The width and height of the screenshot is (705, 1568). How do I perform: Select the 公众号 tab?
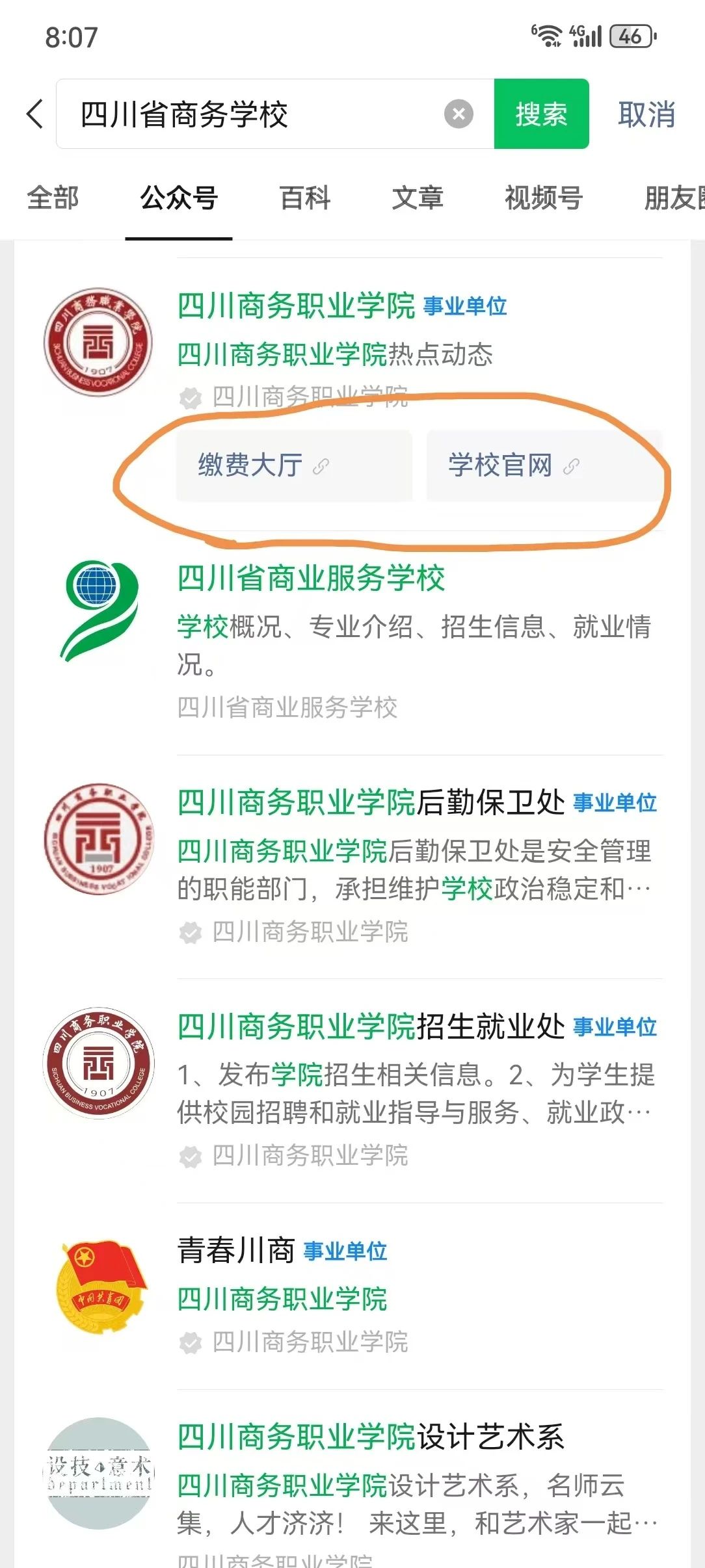pyautogui.click(x=179, y=198)
